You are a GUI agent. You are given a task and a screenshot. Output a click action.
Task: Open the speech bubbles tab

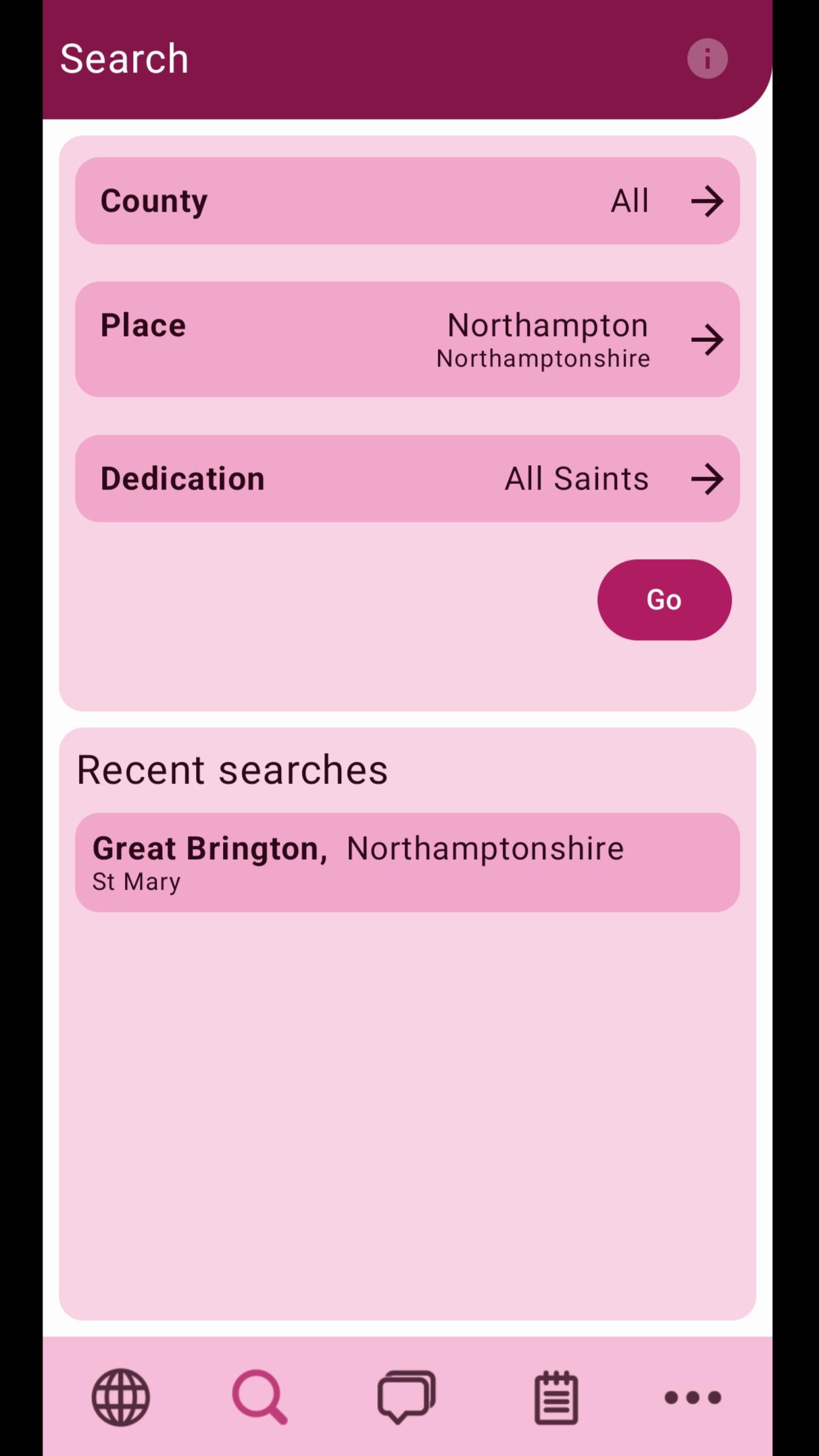click(x=406, y=1397)
